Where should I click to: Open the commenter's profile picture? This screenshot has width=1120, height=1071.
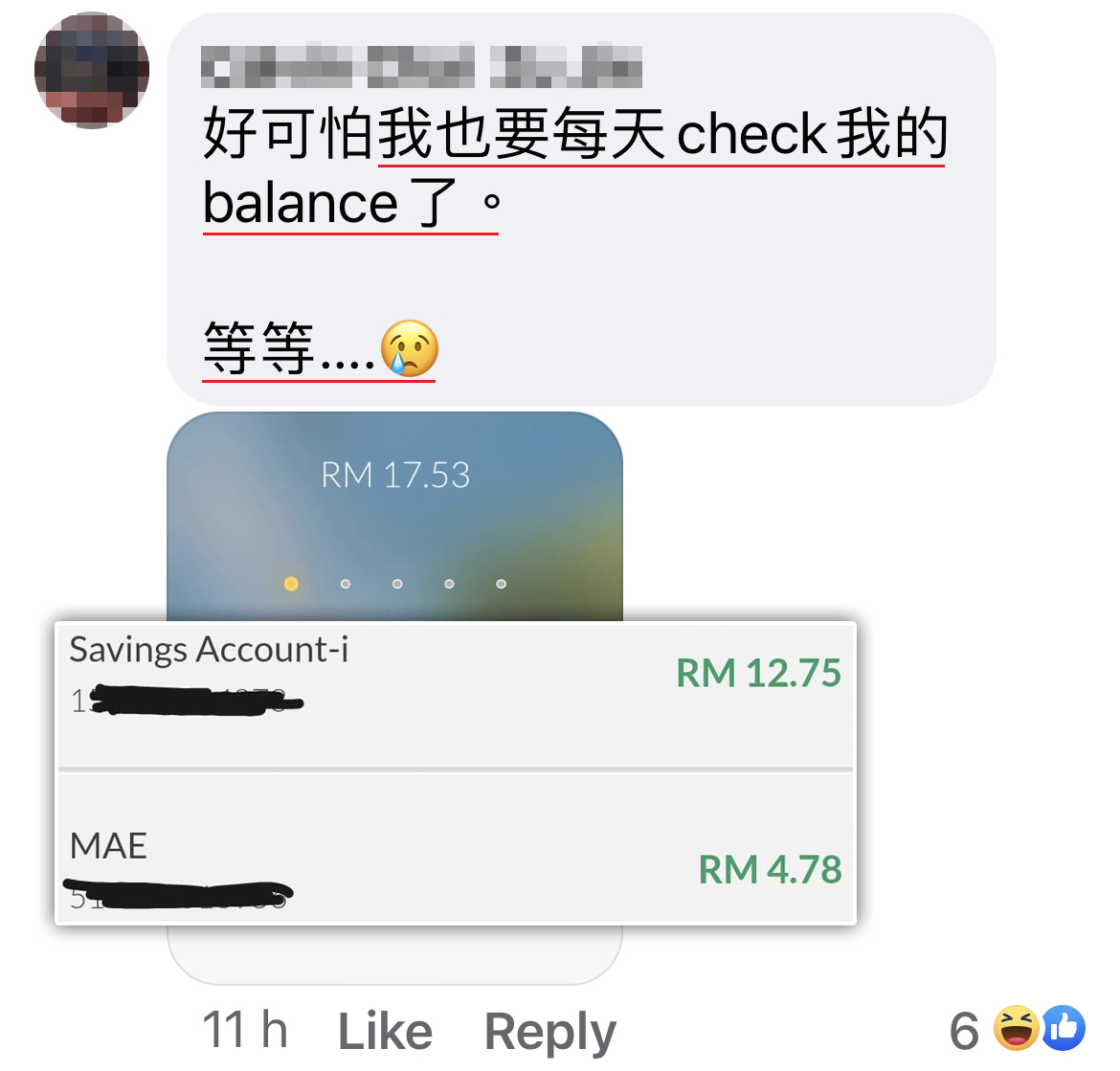pos(91,70)
